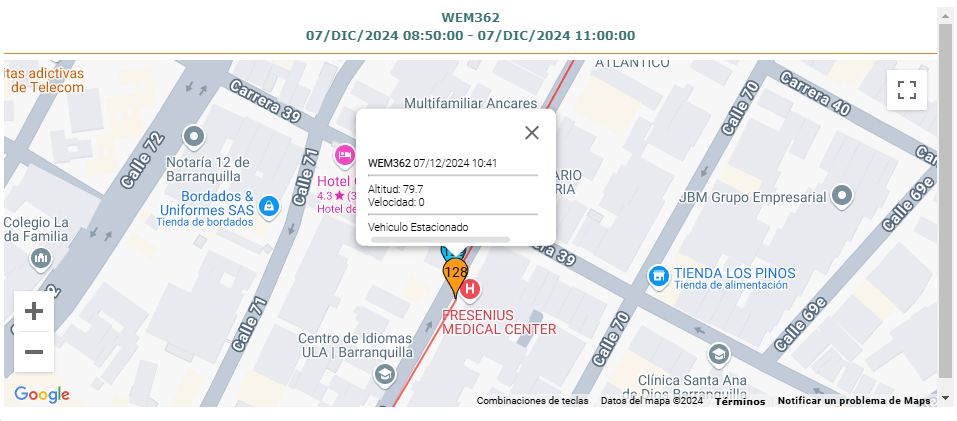Open Notaría 12 de Barranquilla marker
This screenshot has height=421, width=957.
(x=194, y=135)
